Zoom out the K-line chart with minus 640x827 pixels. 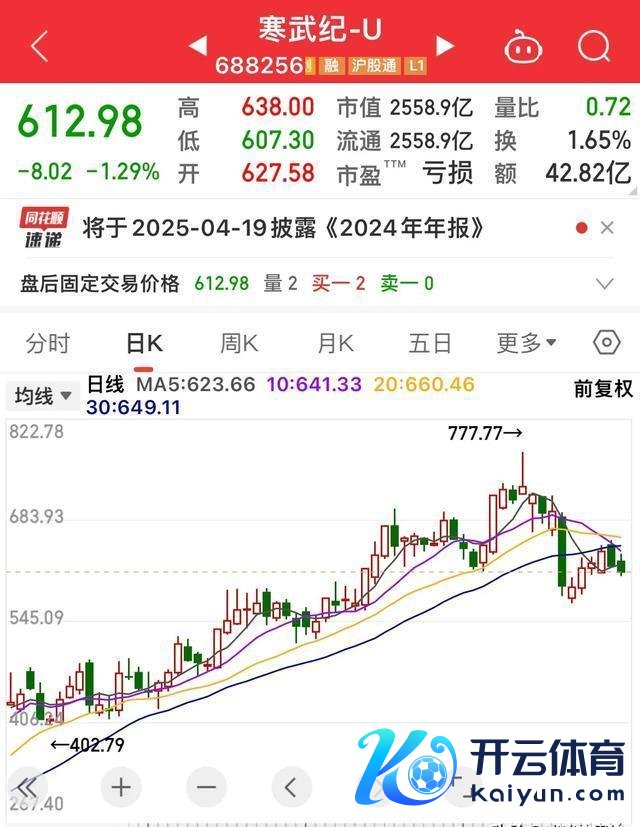point(206,786)
